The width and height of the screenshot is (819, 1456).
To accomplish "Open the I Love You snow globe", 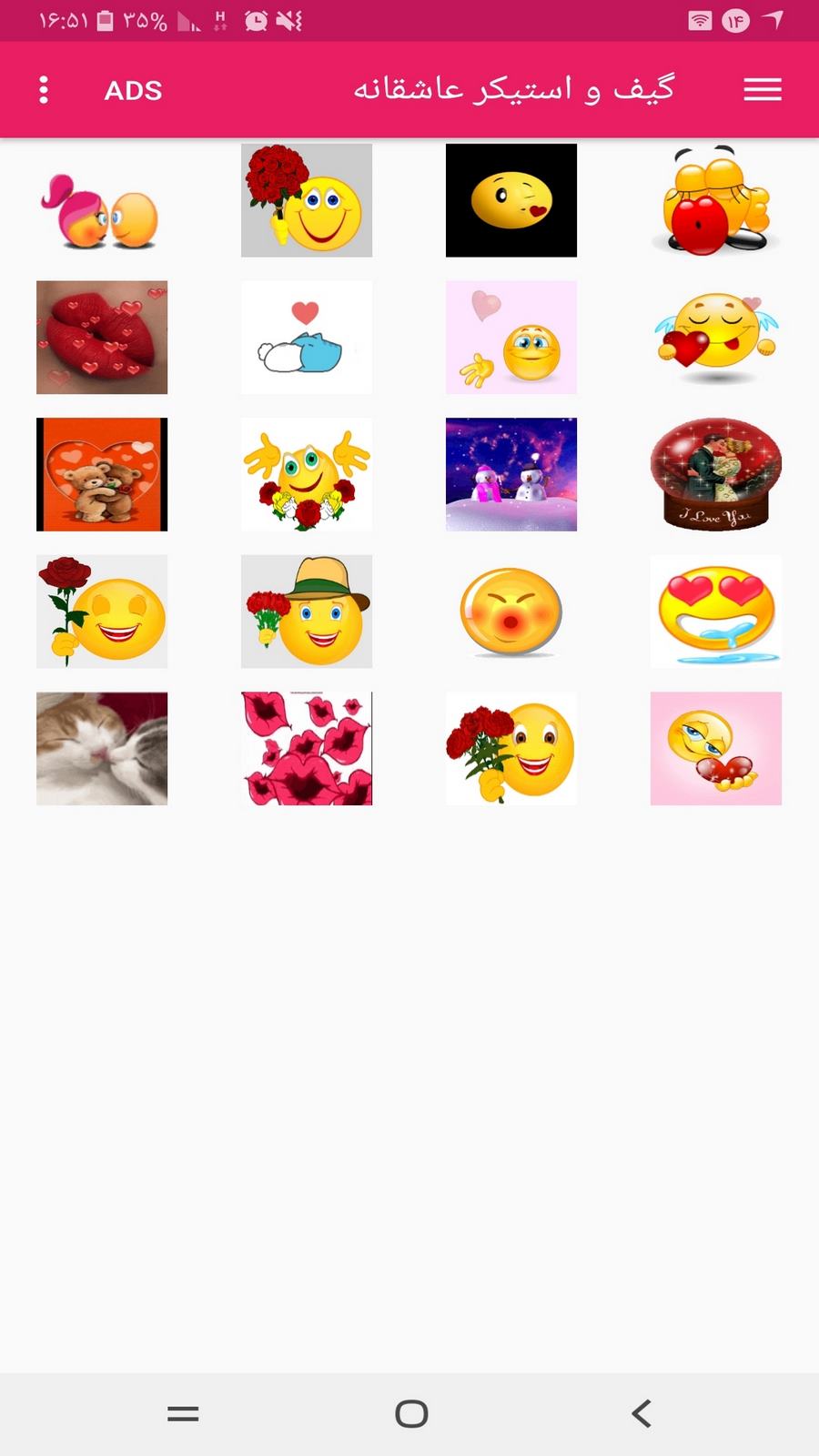I will click(x=716, y=474).
